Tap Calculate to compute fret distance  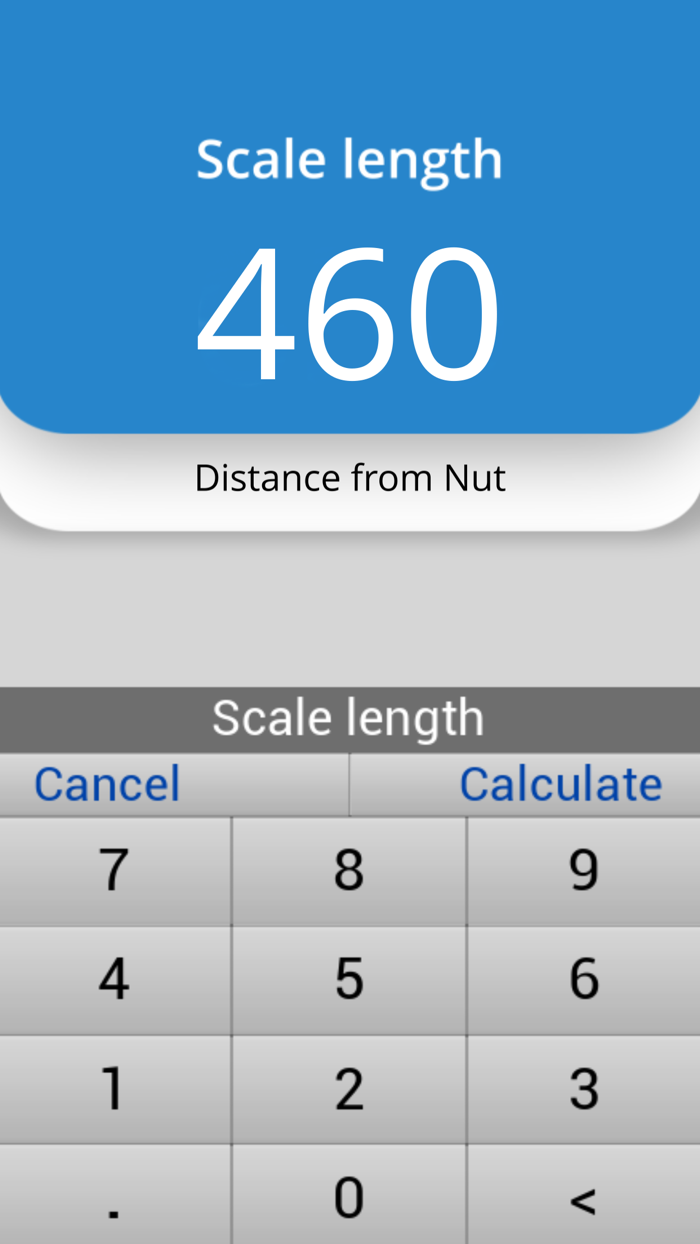click(525, 784)
